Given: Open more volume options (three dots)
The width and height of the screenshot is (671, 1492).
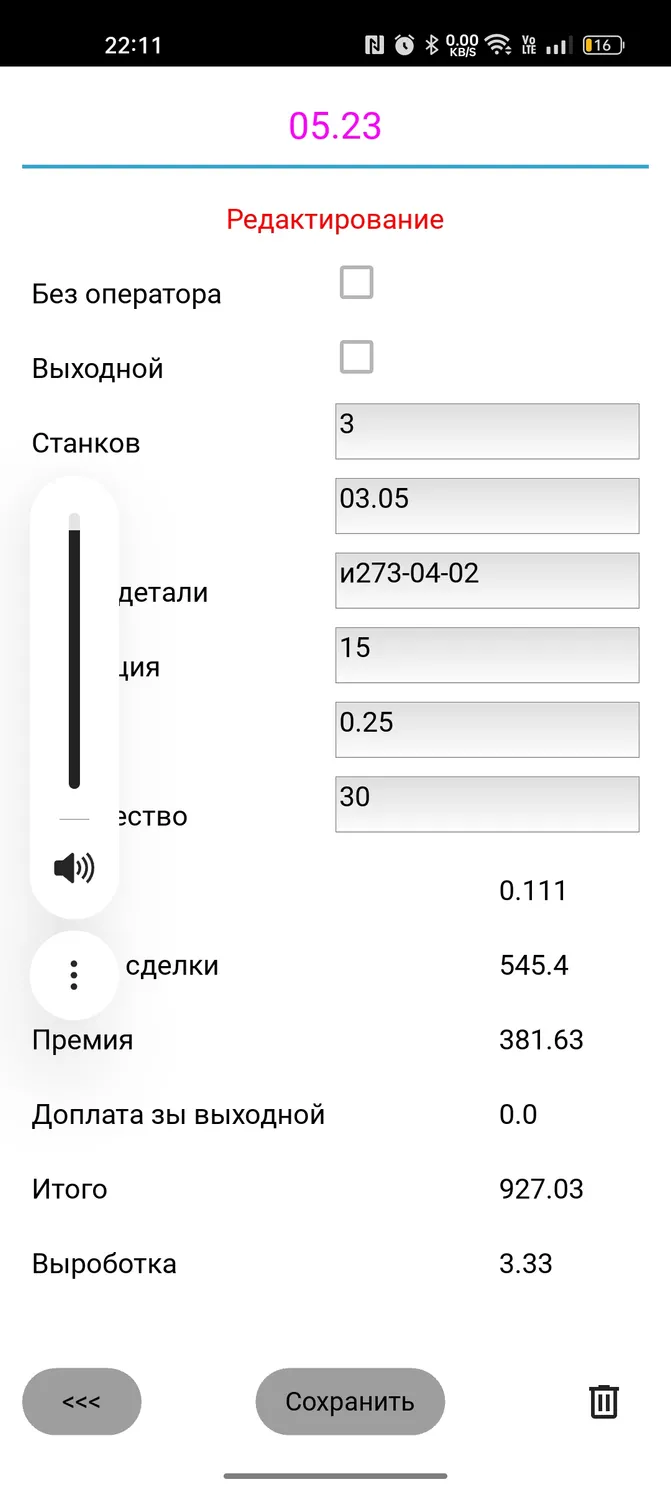Looking at the screenshot, I should [74, 975].
